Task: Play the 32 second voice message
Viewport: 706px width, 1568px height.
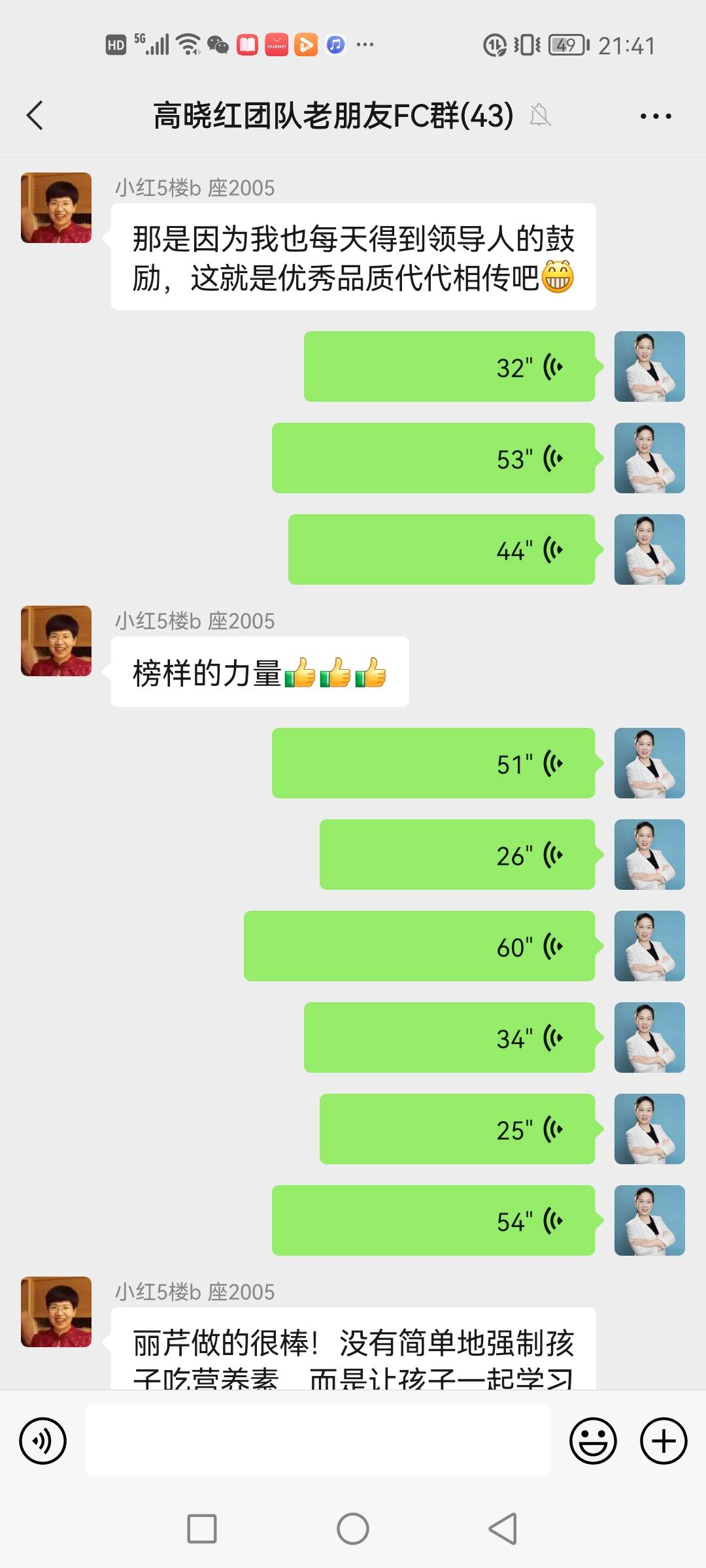Action: point(449,367)
